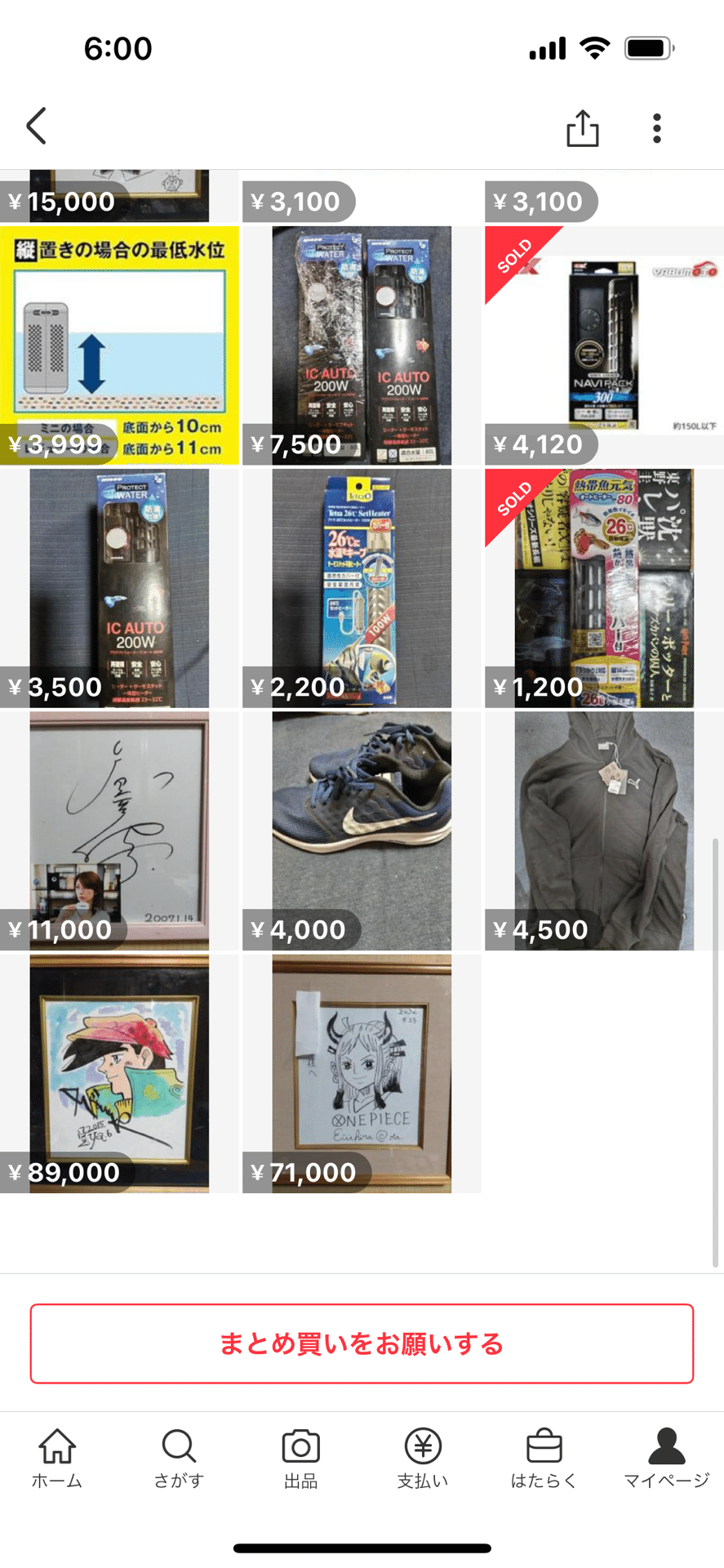This screenshot has width=724, height=1568.
Task: View the sold ¥1,200 tropical fish heater item
Action: (x=604, y=587)
